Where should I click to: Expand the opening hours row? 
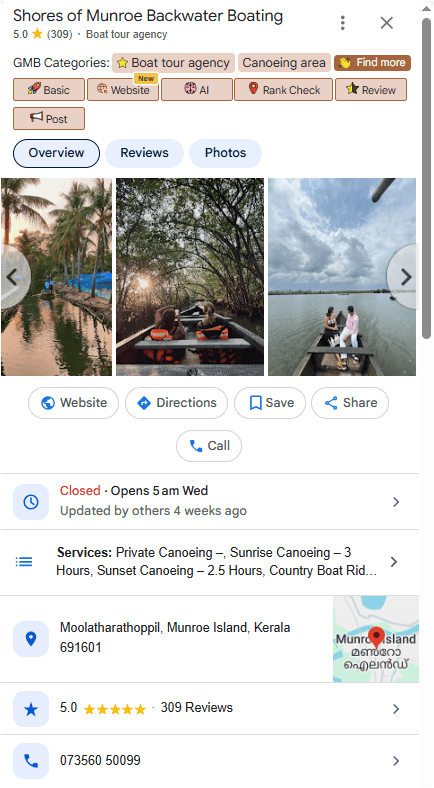tap(210, 502)
